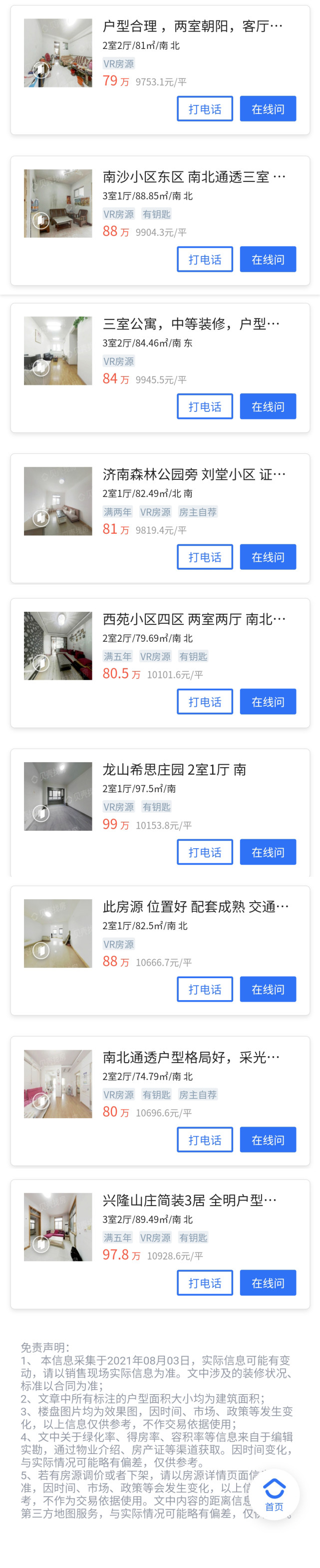Ask online about 西苑小区四区 两室两厅
This screenshot has height=1568, width=320.
tap(268, 702)
